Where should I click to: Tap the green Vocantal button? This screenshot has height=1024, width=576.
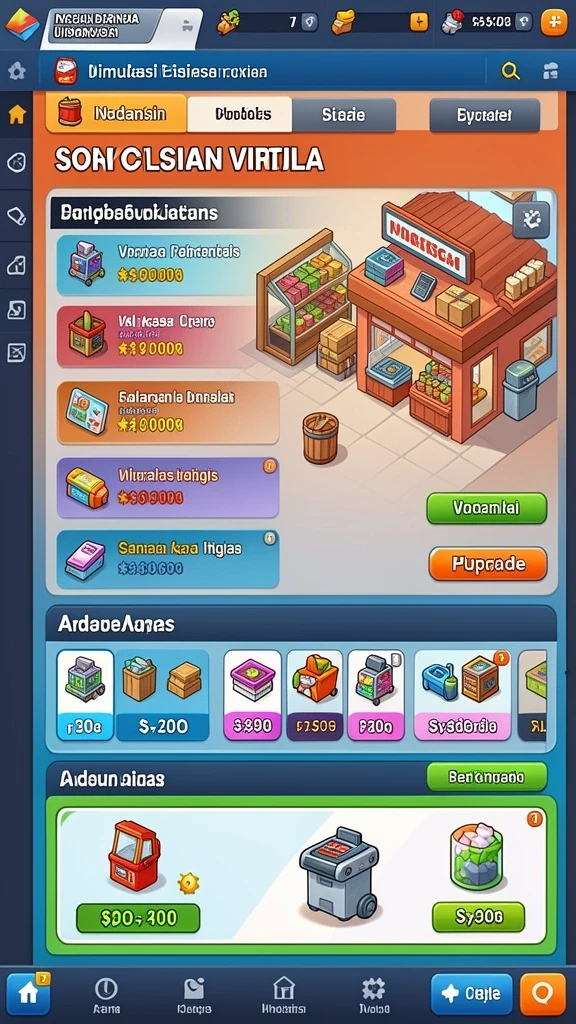pyautogui.click(x=487, y=508)
